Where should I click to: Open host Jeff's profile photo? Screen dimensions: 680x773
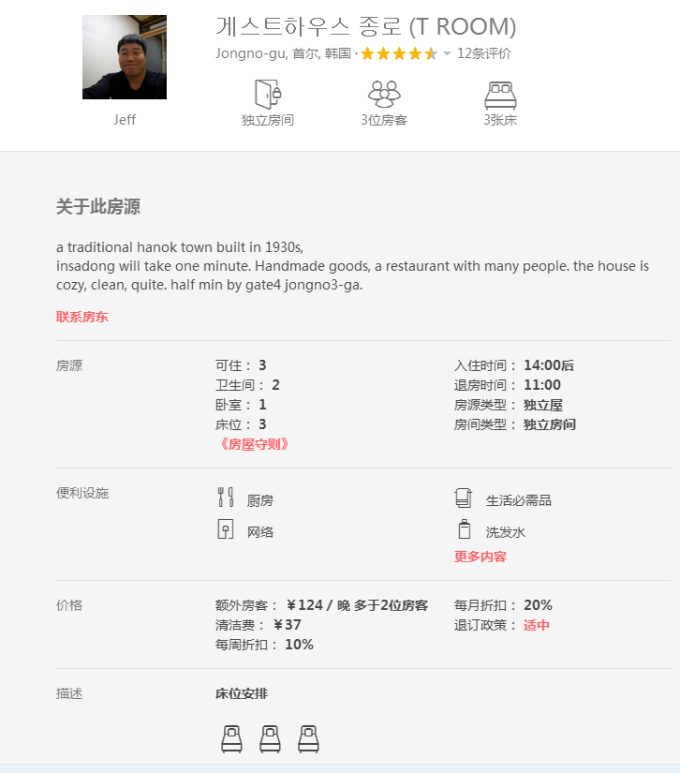(x=124, y=57)
